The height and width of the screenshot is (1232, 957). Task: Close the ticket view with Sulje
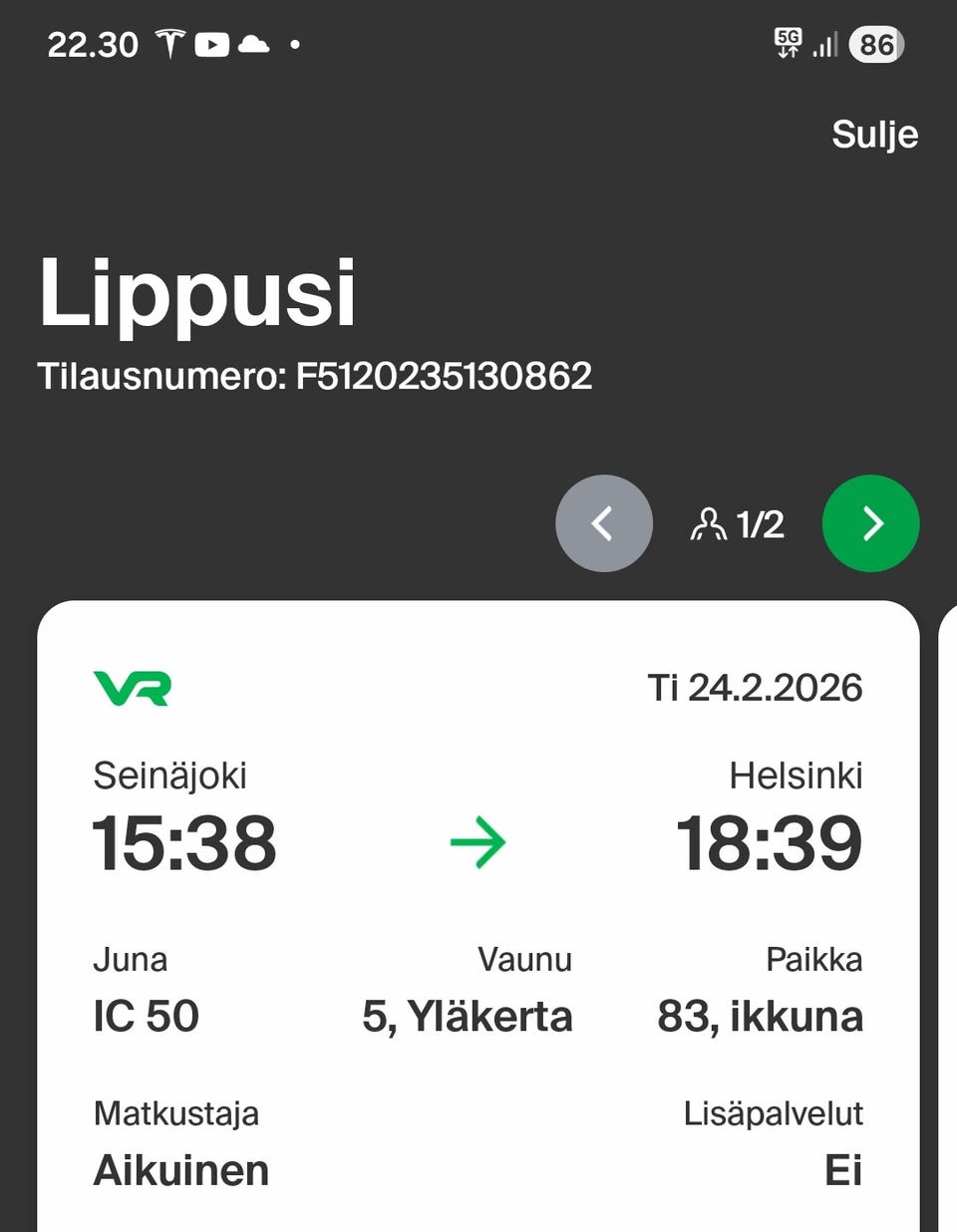(874, 135)
